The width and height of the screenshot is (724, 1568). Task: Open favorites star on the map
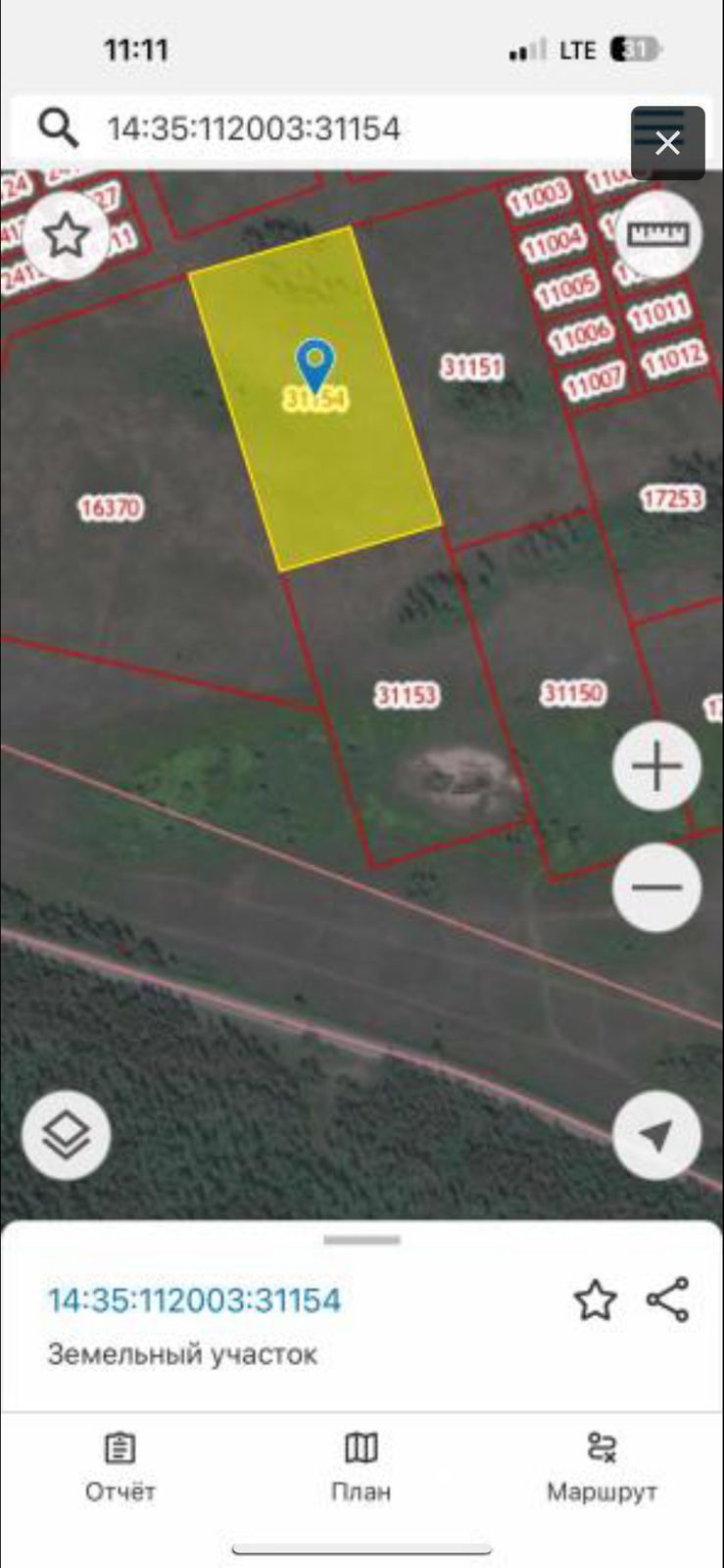click(x=67, y=236)
